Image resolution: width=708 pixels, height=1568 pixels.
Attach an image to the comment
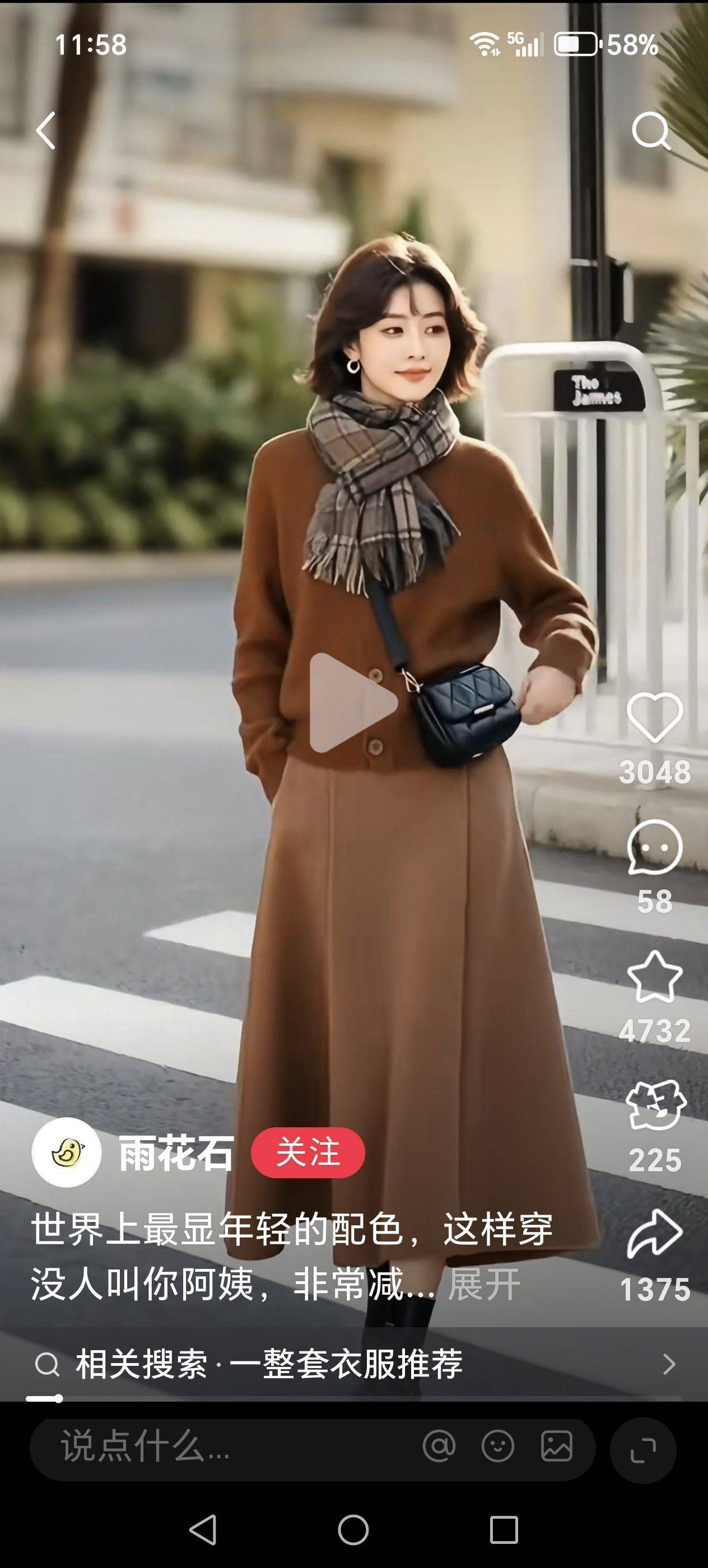[556, 1446]
